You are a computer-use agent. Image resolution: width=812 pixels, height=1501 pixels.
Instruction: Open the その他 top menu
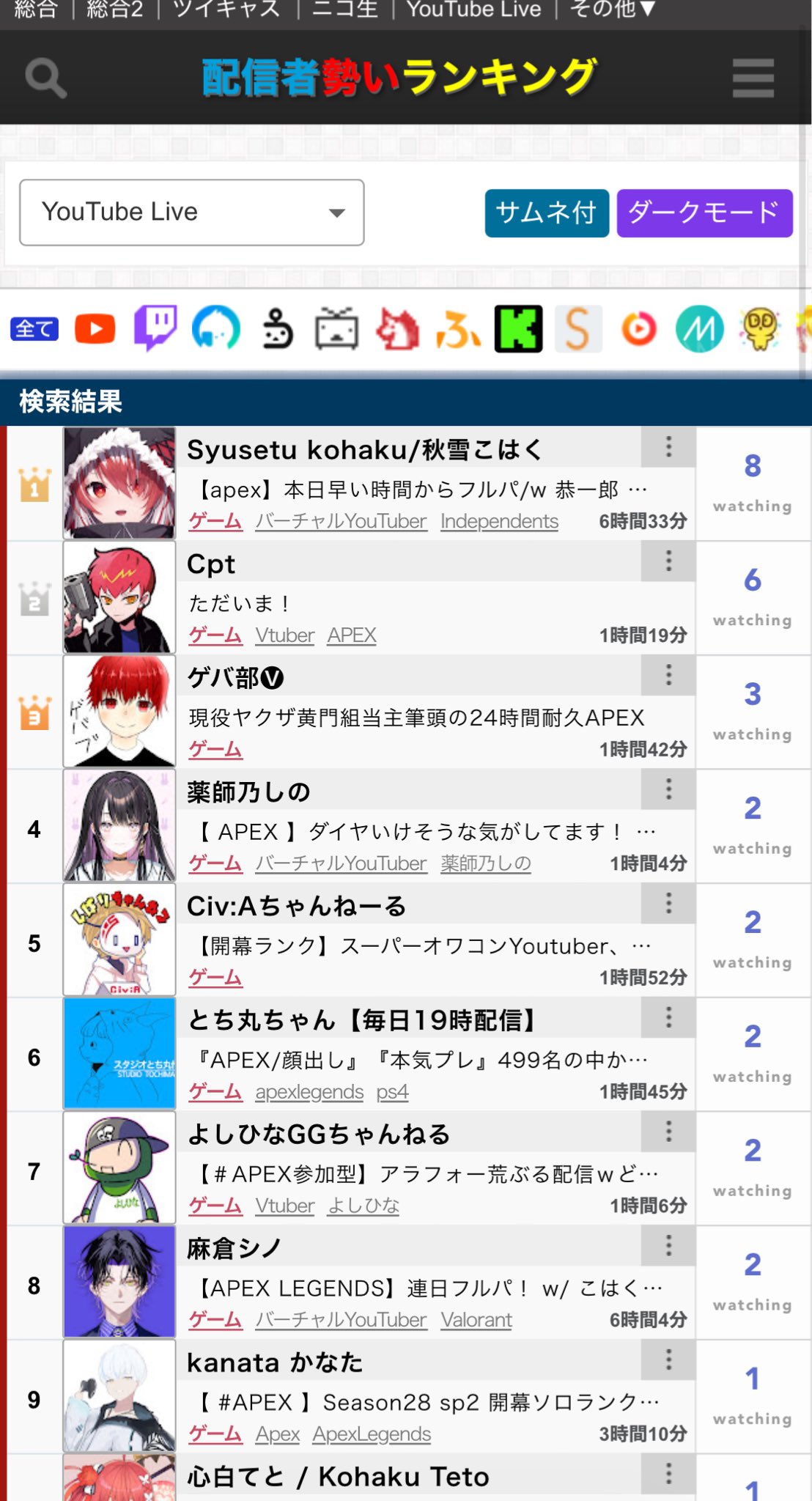tap(611, 10)
